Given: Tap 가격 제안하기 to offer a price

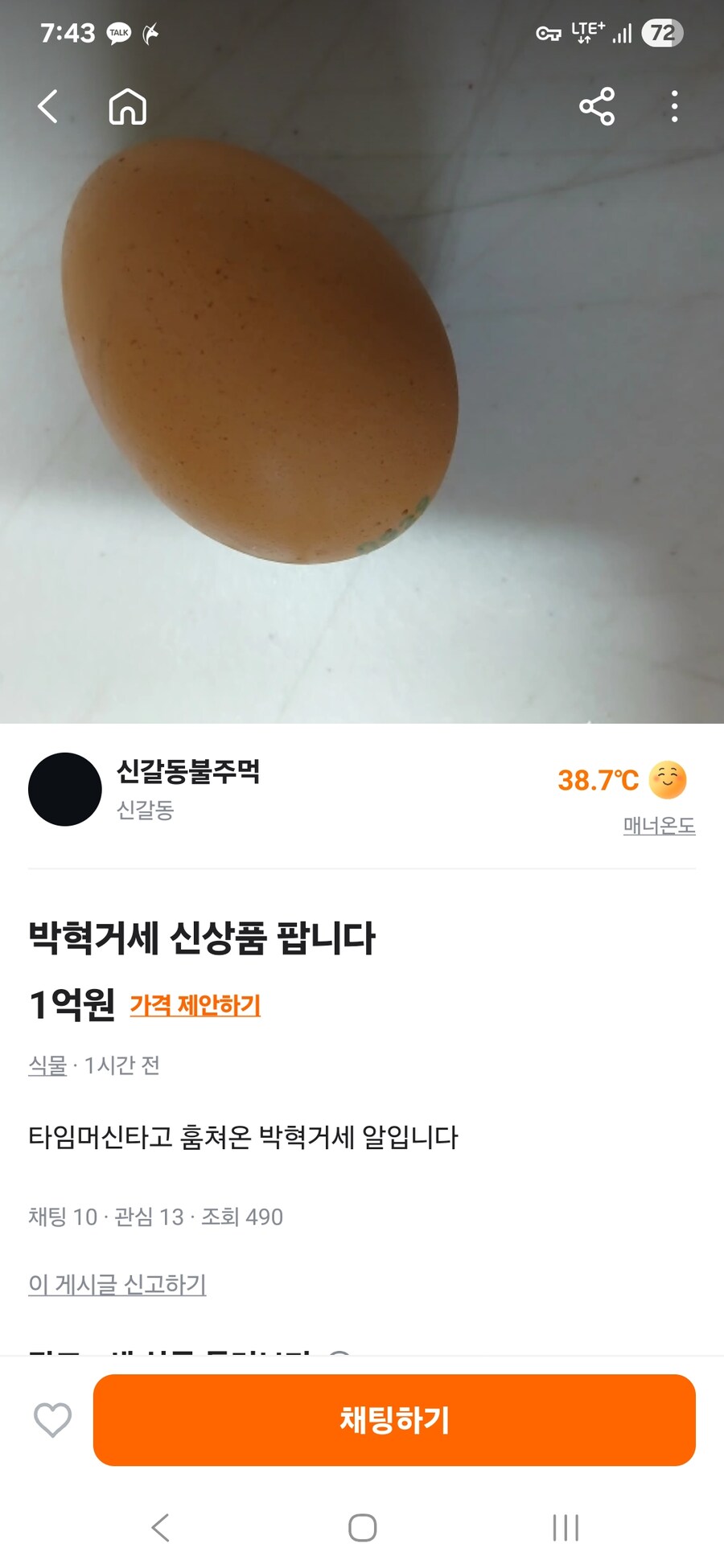Looking at the screenshot, I should pos(195,1005).
